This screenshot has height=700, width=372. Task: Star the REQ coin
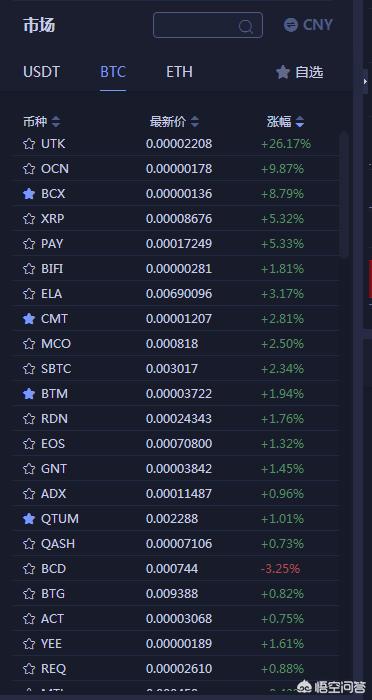click(29, 669)
